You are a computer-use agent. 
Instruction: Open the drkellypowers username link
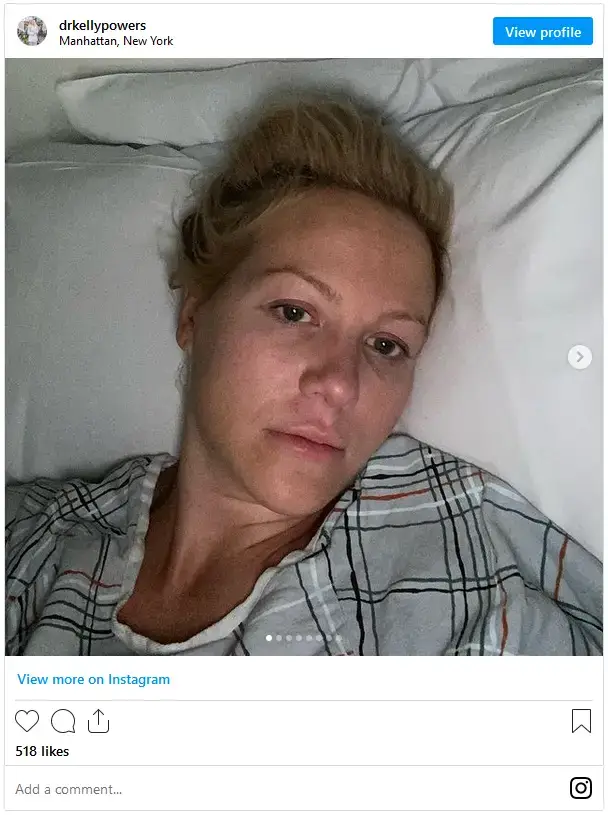(x=102, y=25)
